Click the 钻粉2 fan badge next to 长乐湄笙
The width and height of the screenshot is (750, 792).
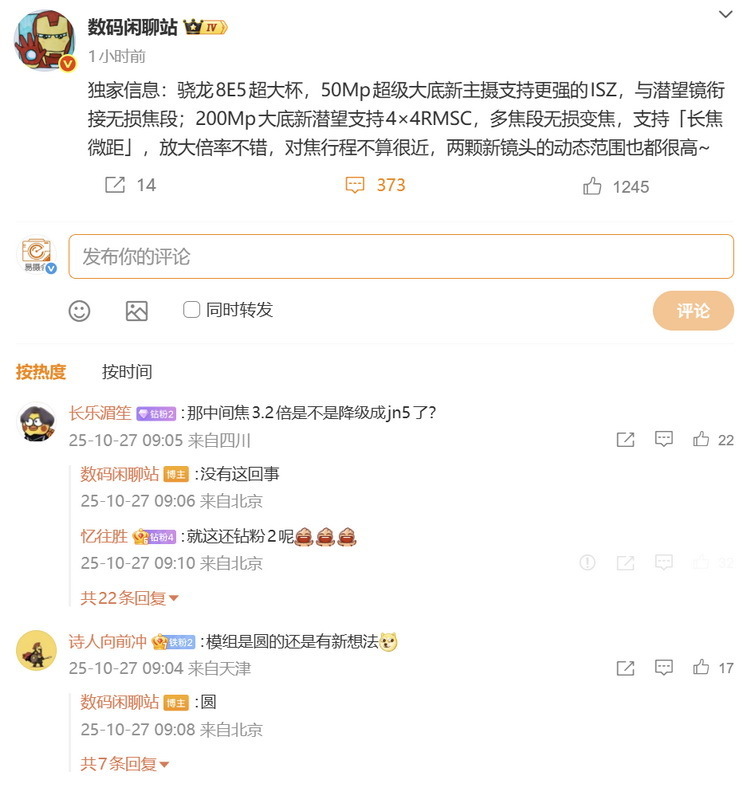click(x=156, y=412)
